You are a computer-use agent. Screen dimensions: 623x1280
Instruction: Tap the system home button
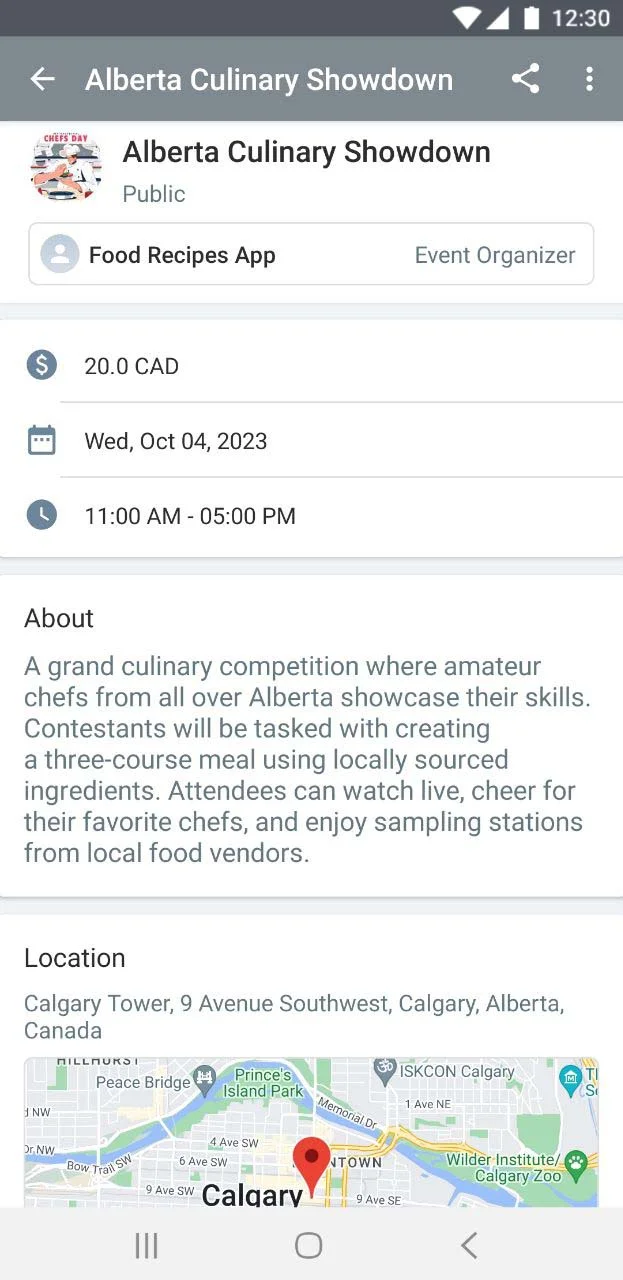(x=309, y=1245)
